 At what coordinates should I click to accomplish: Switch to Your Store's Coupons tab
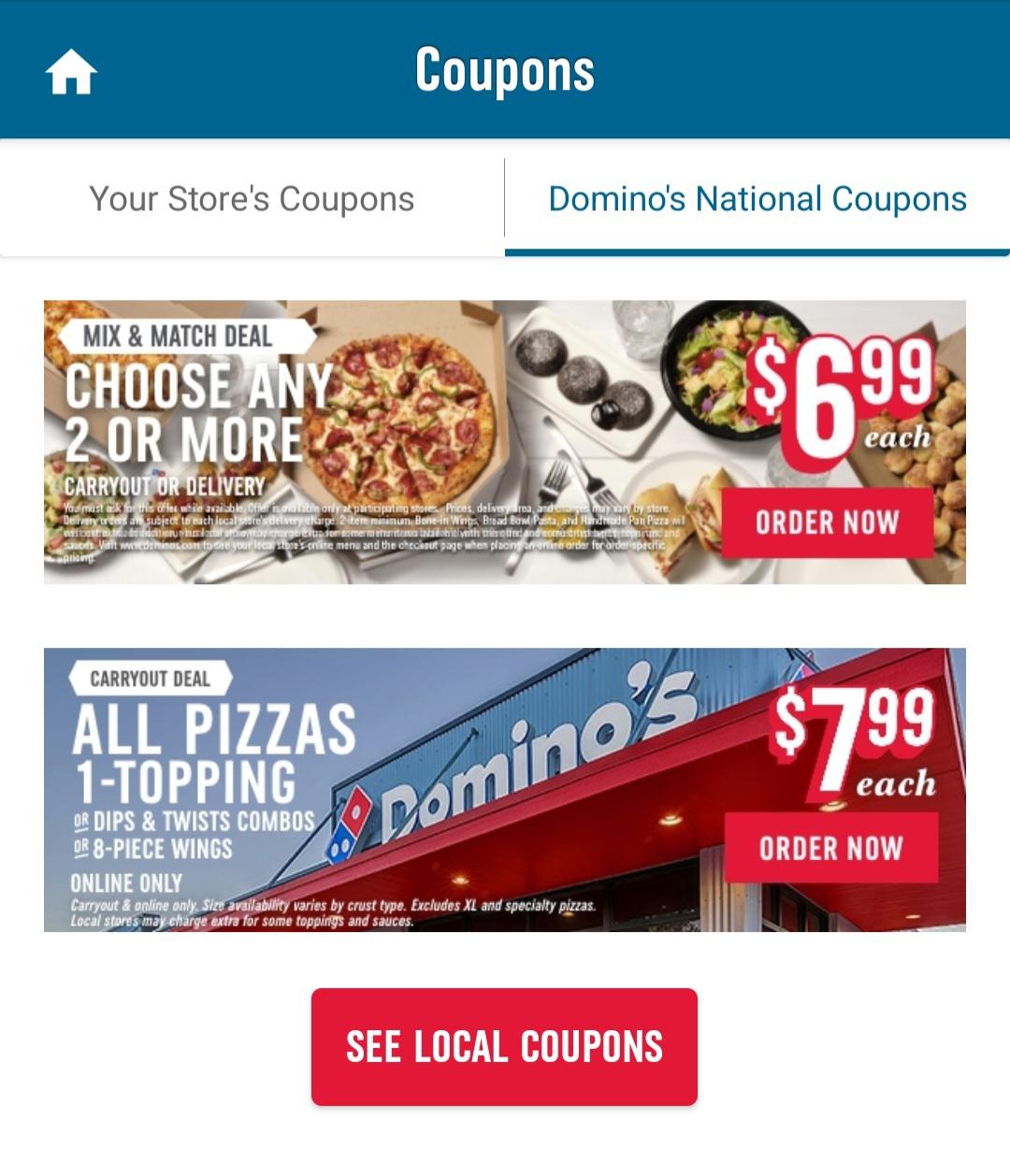pos(252,199)
